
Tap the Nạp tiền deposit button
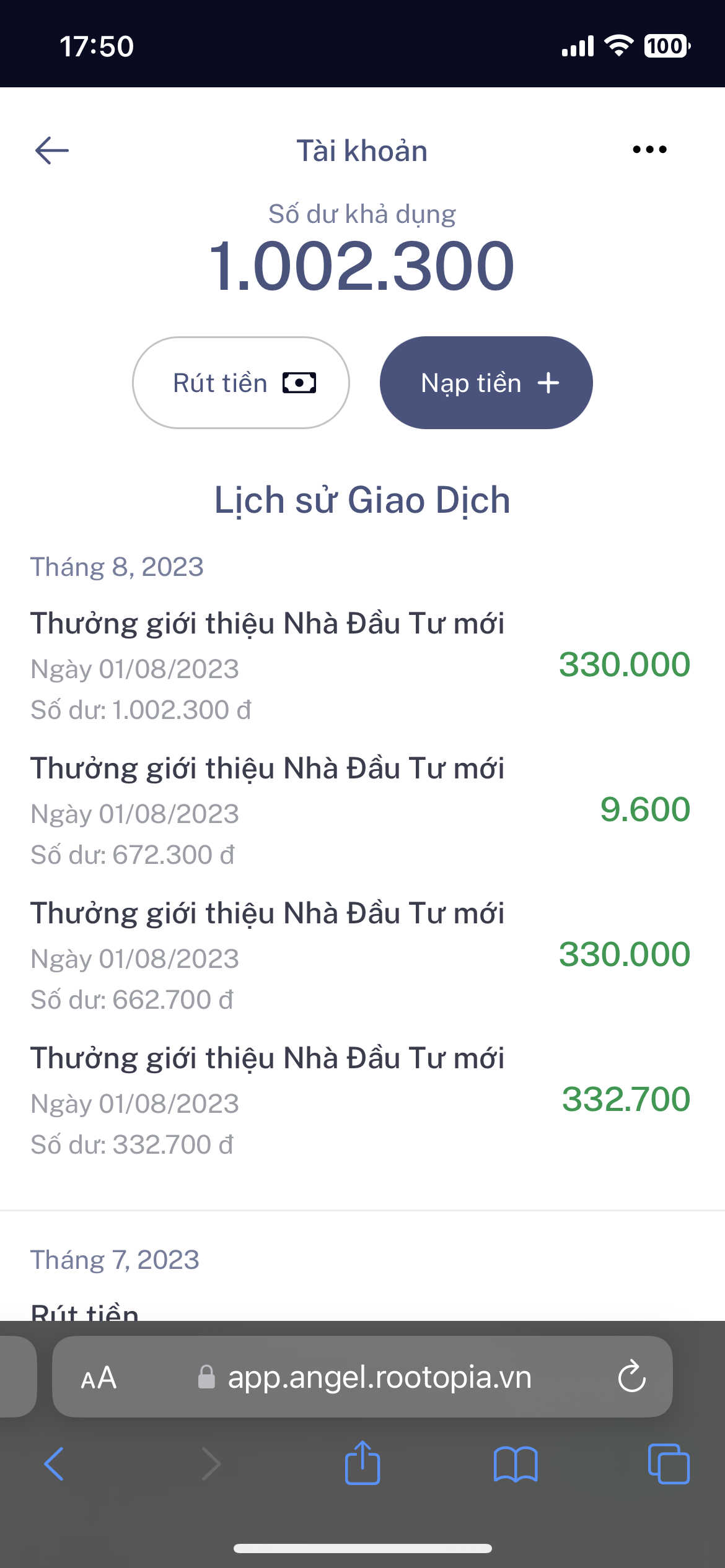point(486,383)
